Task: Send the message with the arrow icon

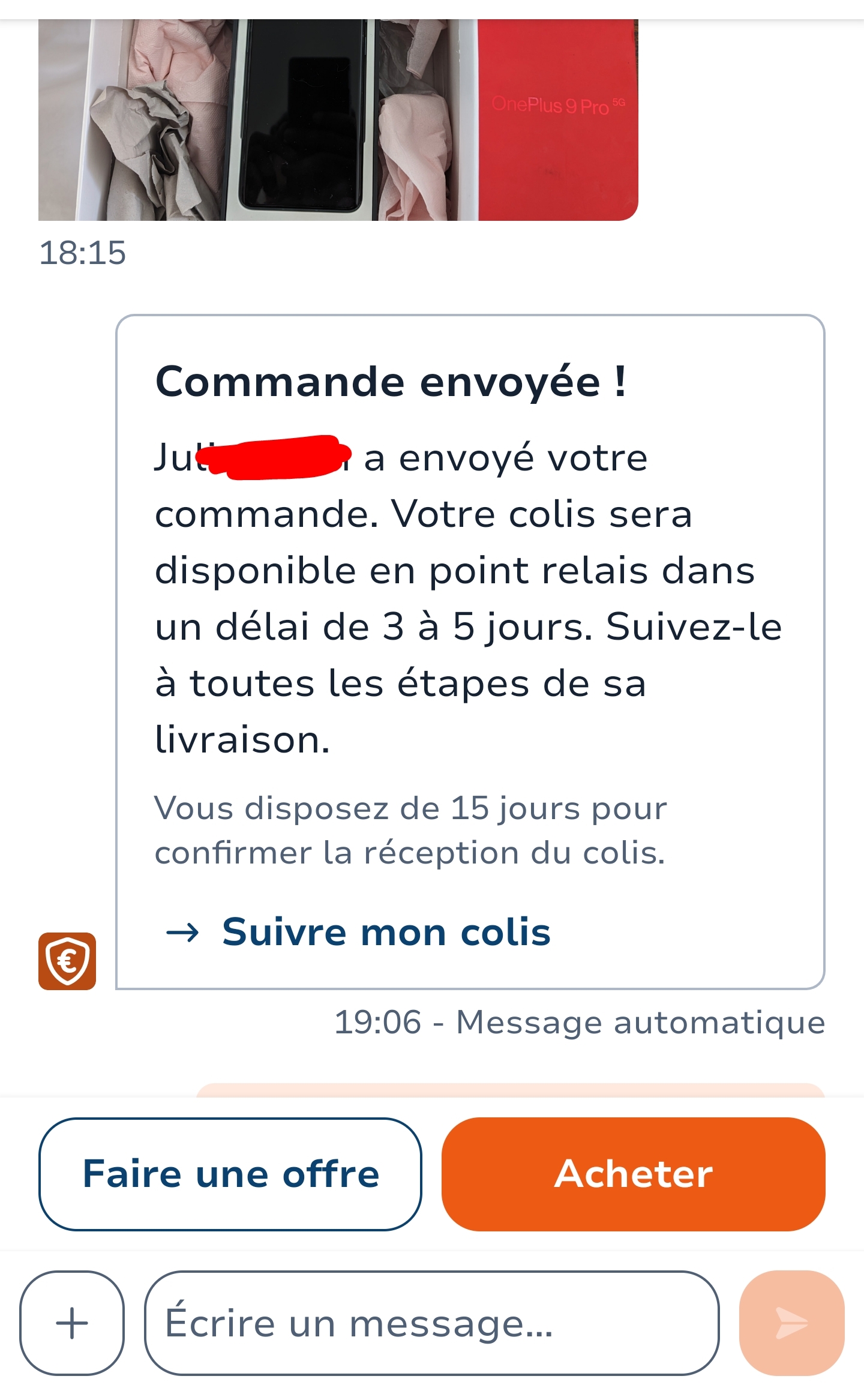Action: click(x=791, y=1323)
